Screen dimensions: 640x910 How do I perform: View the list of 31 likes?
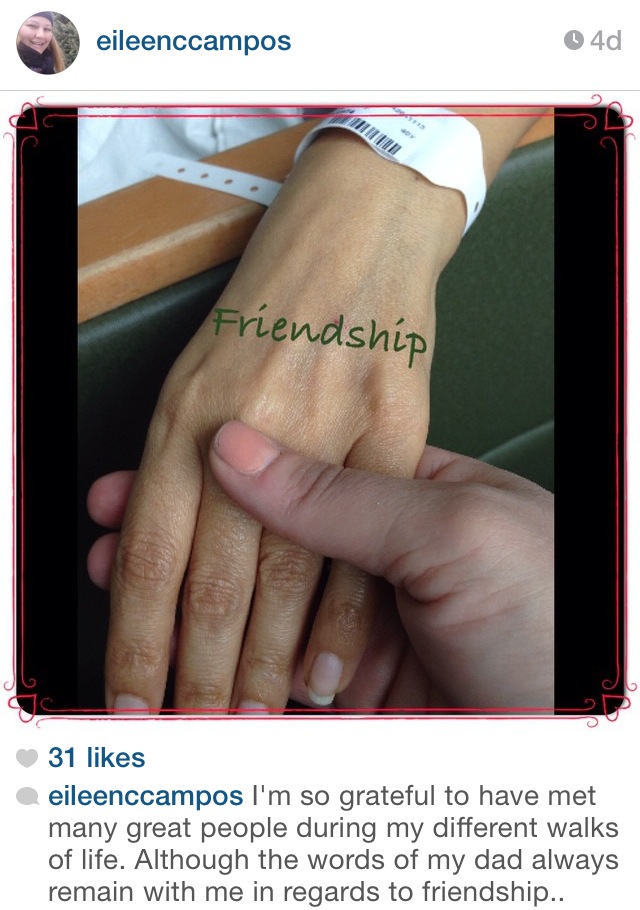[96, 758]
